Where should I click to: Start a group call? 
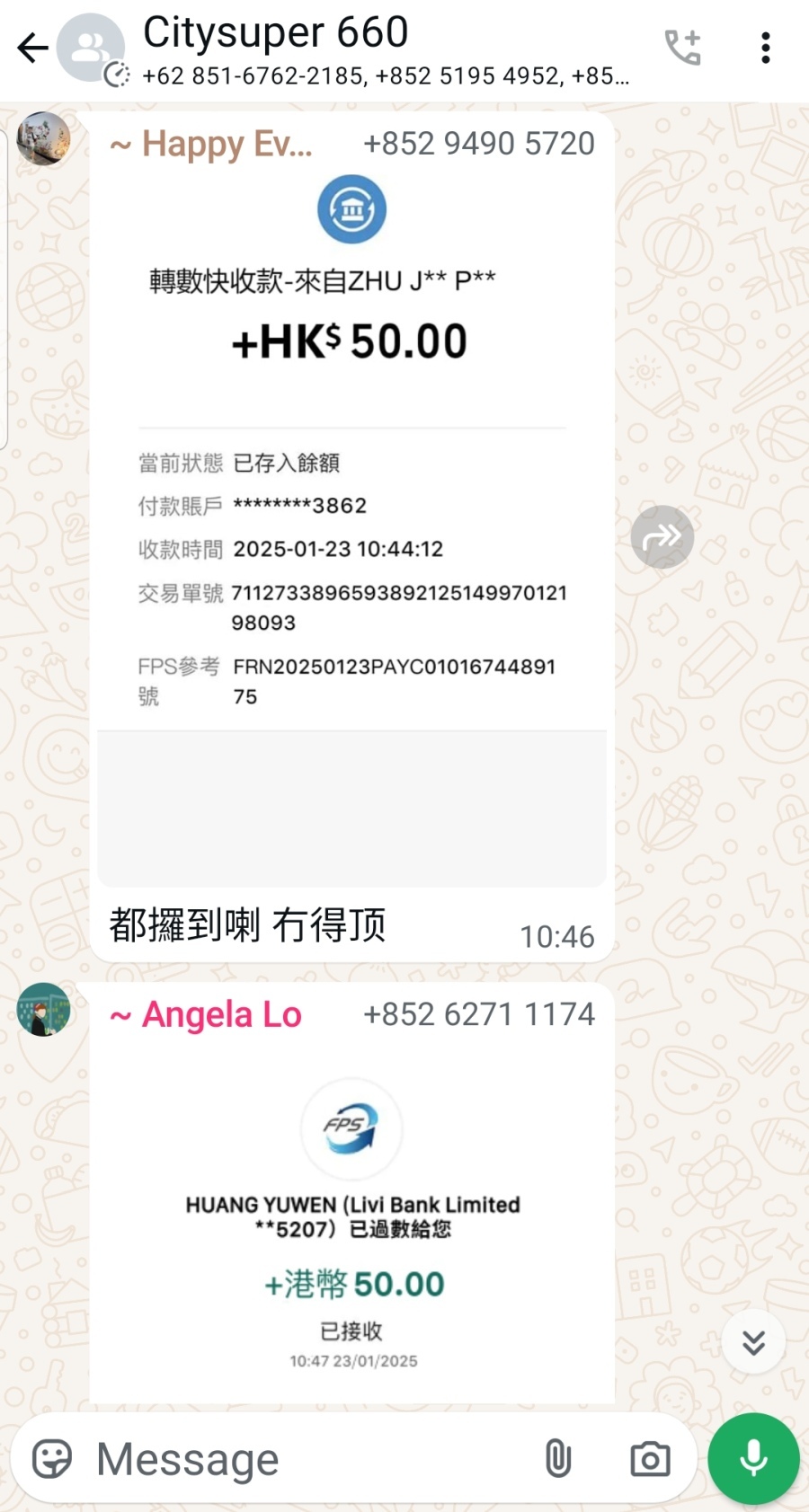click(x=682, y=48)
